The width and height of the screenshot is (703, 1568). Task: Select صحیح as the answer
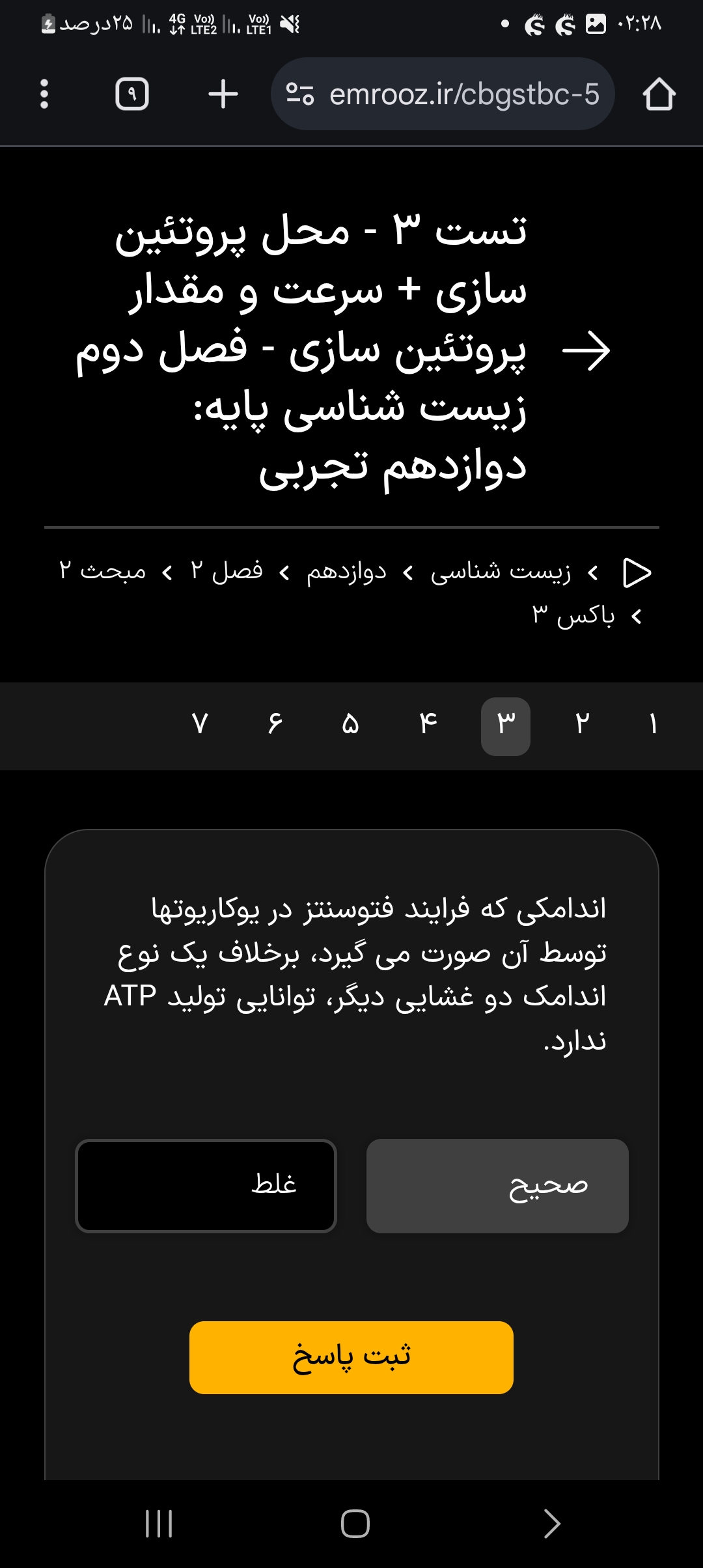(497, 1186)
